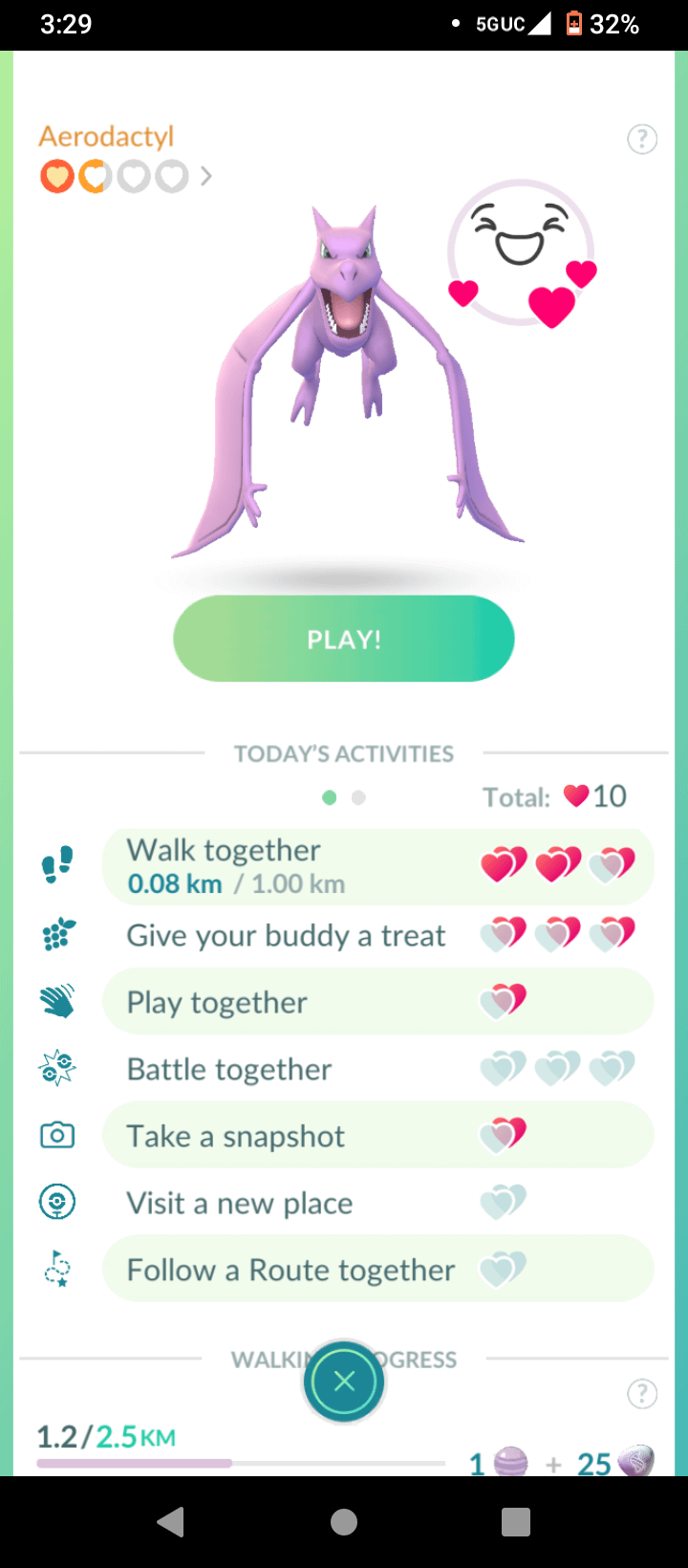
Task: Switch to the second activities page dot
Action: [x=358, y=797]
